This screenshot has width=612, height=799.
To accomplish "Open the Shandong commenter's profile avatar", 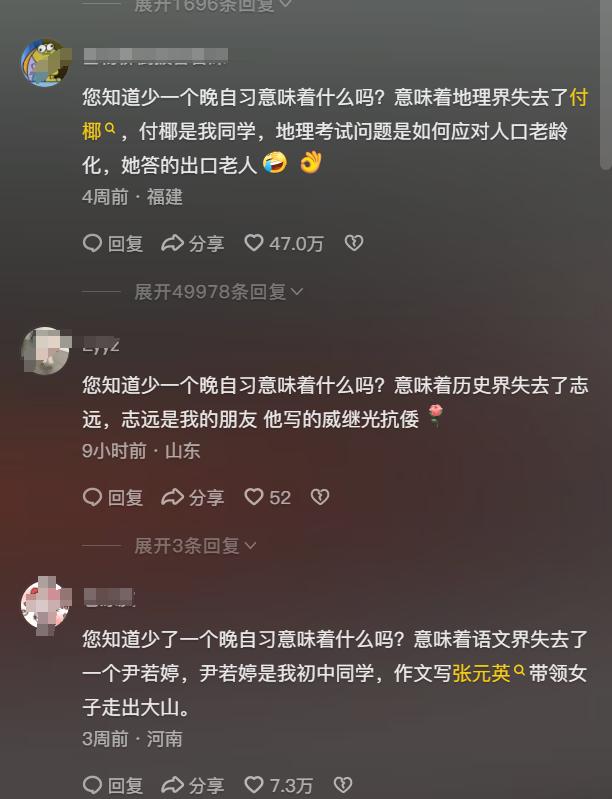I will pyautogui.click(x=44, y=350).
